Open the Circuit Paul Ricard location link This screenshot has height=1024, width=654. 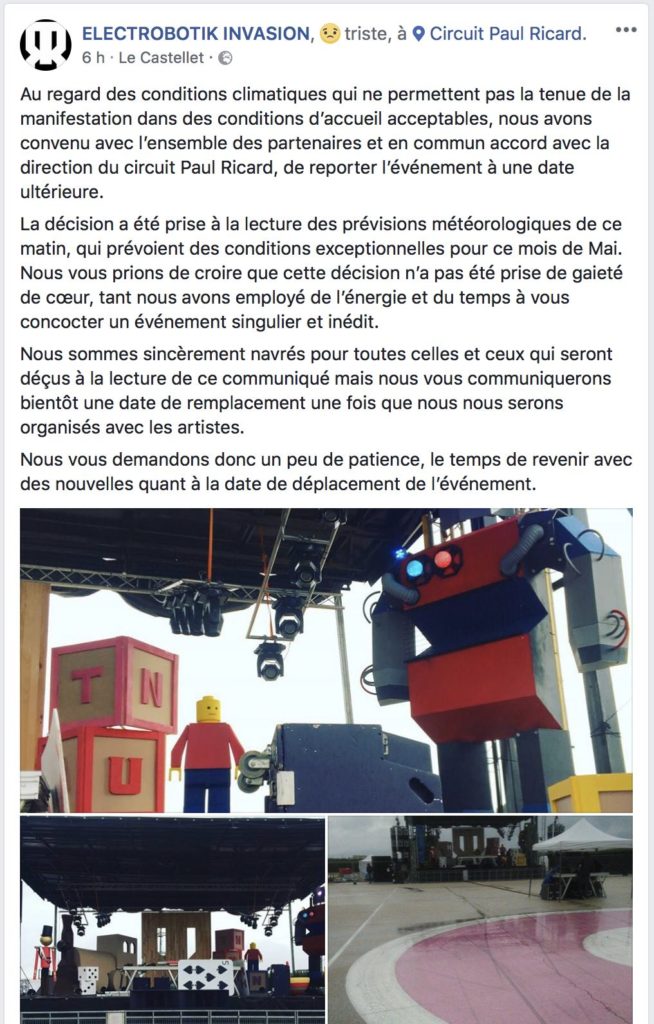[x=506, y=33]
